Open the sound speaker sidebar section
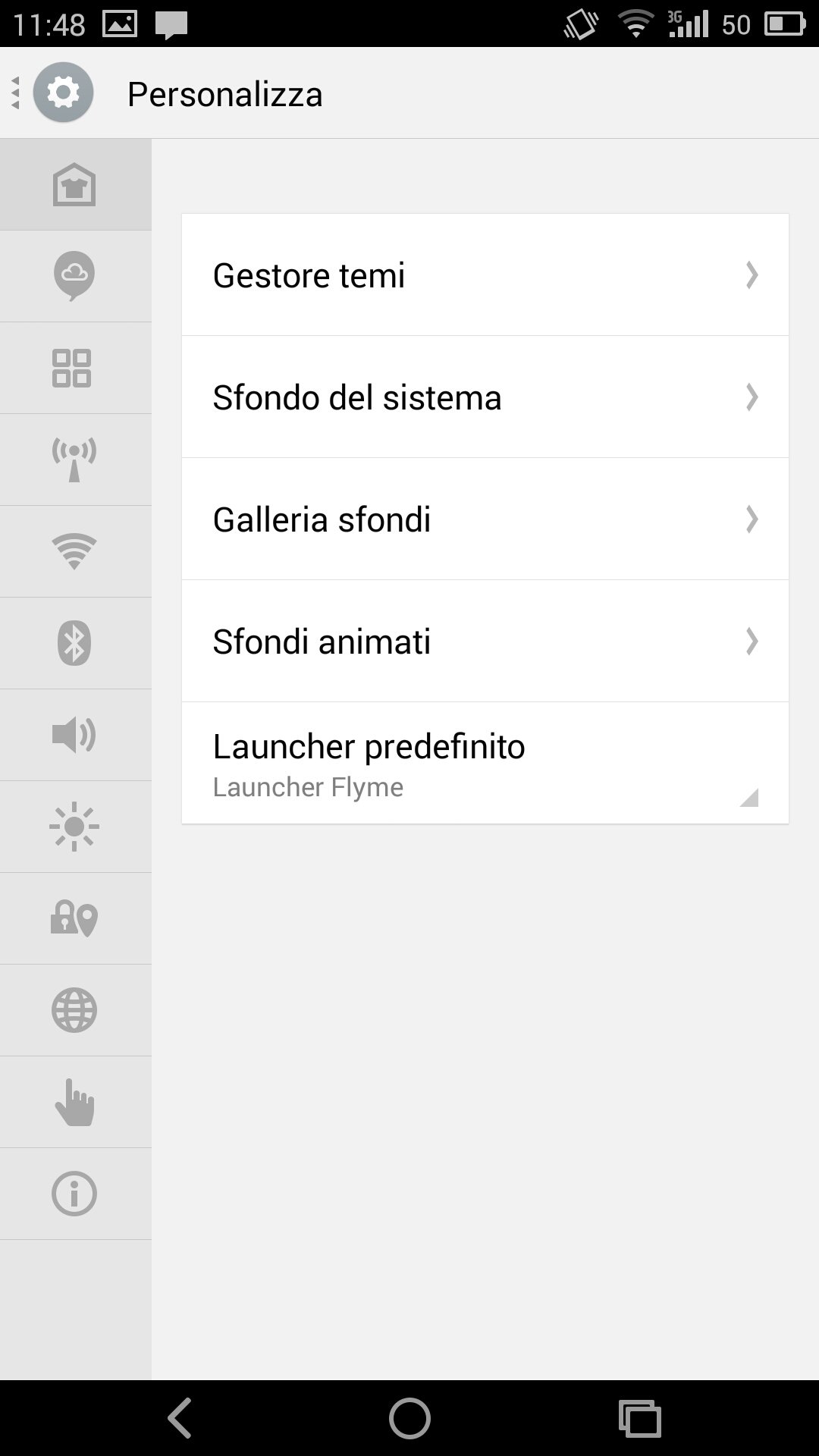This screenshot has height=1456, width=819. [74, 735]
